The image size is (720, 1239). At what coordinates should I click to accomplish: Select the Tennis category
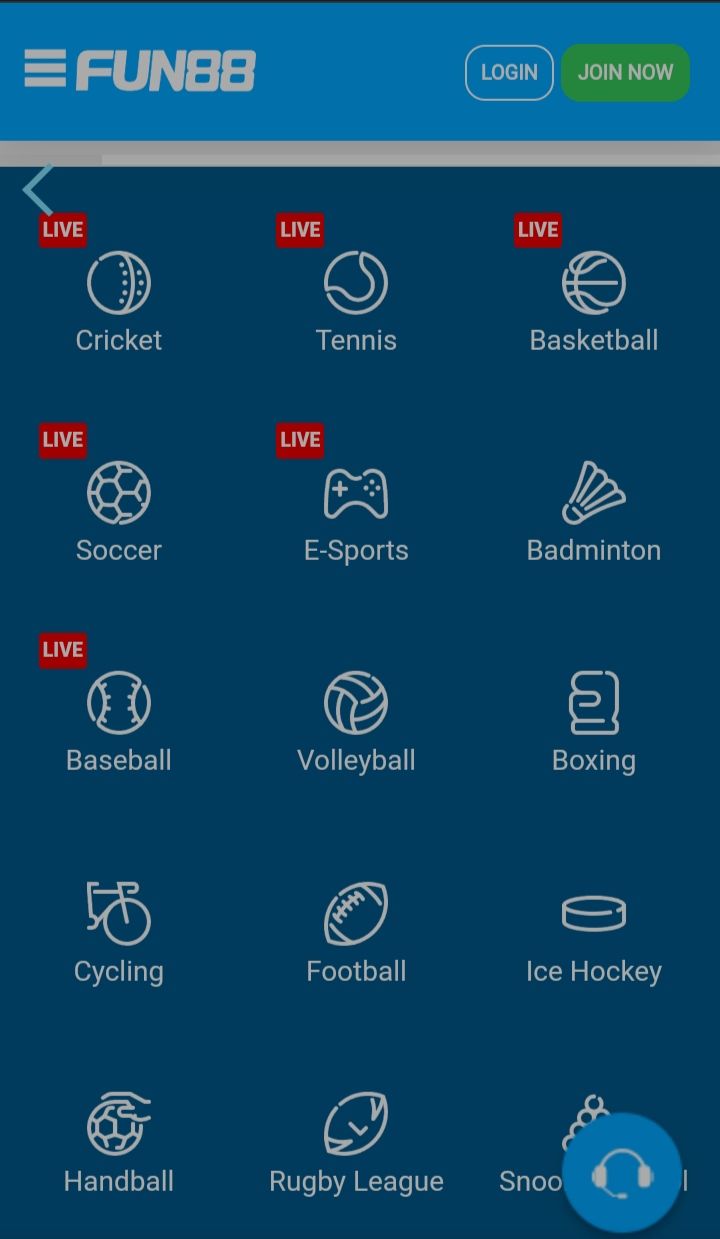coord(356,302)
